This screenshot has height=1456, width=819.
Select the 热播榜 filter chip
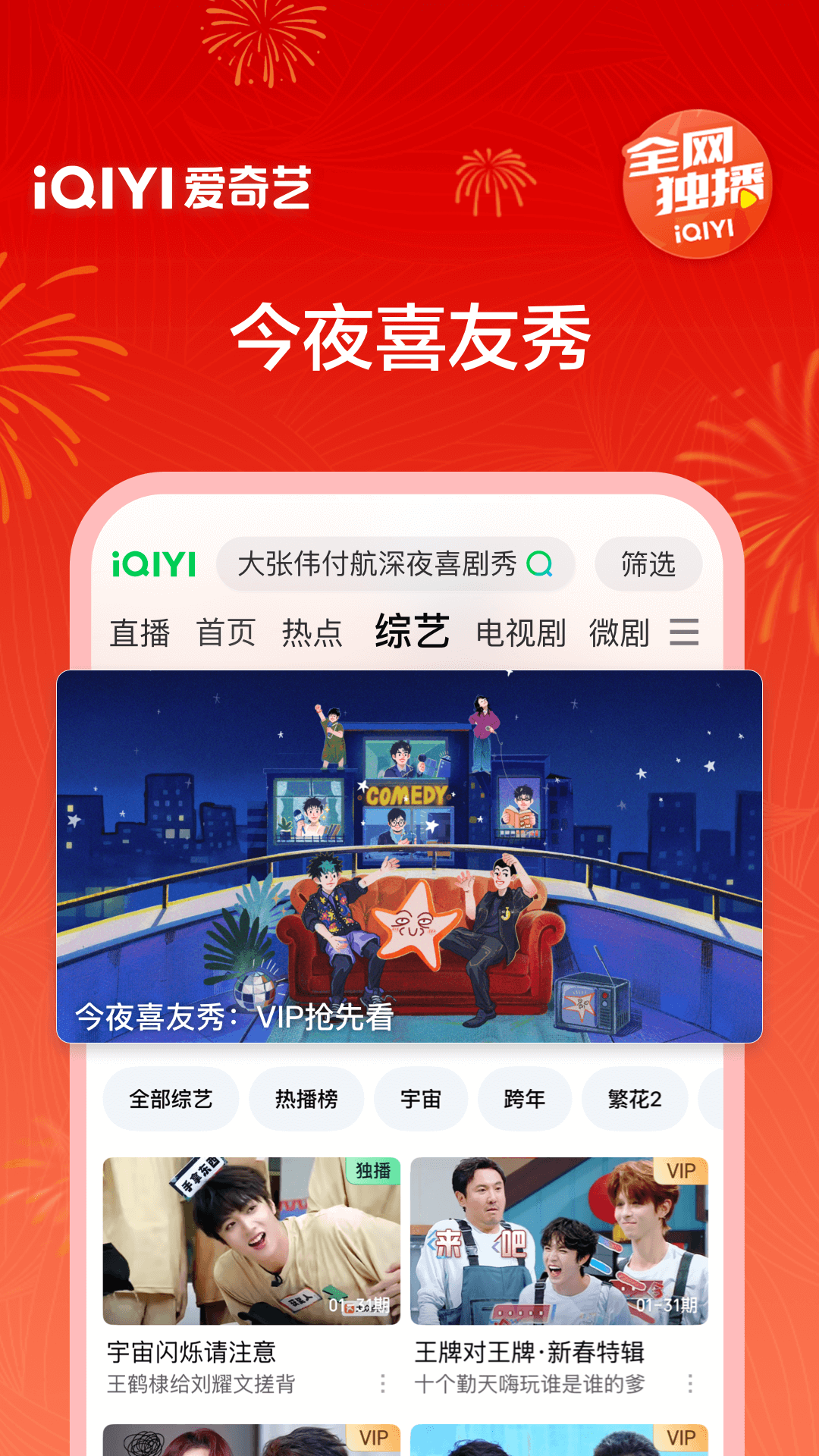tap(306, 1099)
